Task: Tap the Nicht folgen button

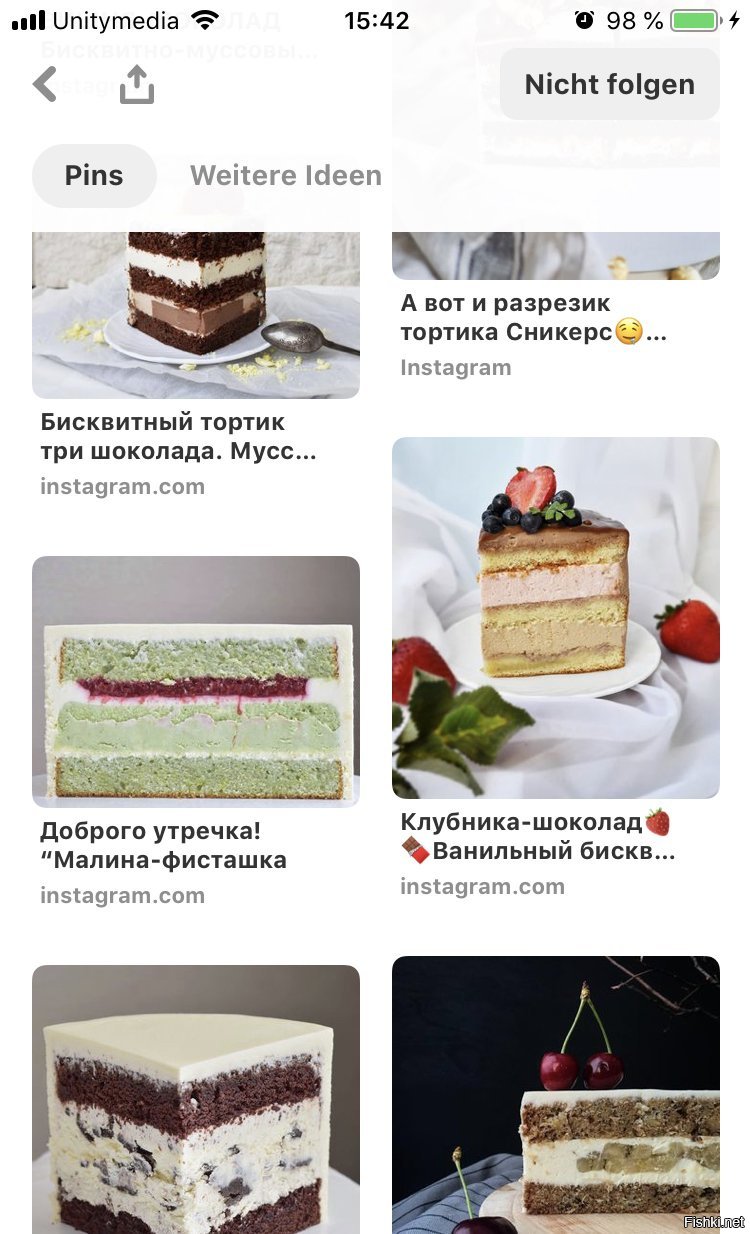Action: coord(609,84)
